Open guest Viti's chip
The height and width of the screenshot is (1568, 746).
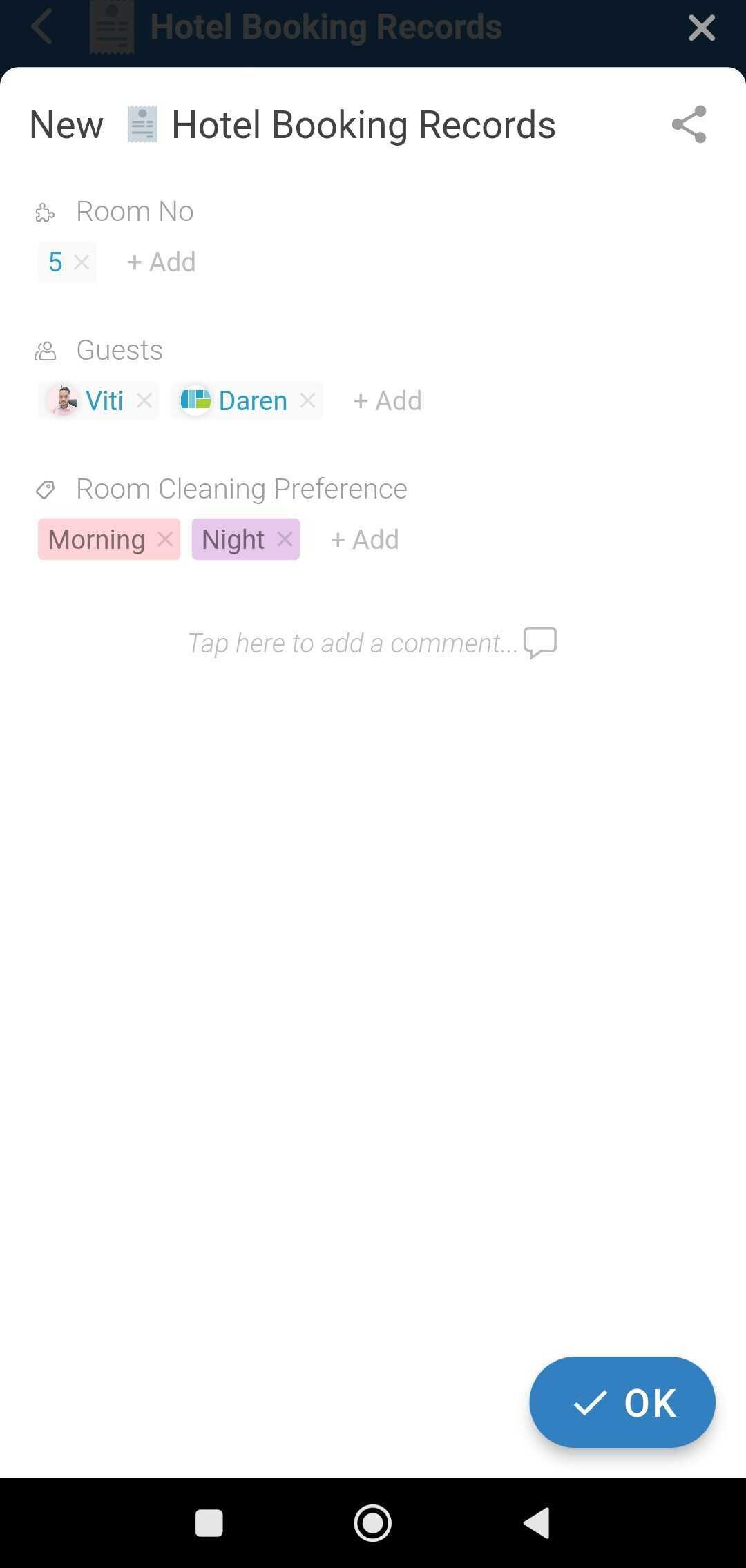[x=88, y=400]
